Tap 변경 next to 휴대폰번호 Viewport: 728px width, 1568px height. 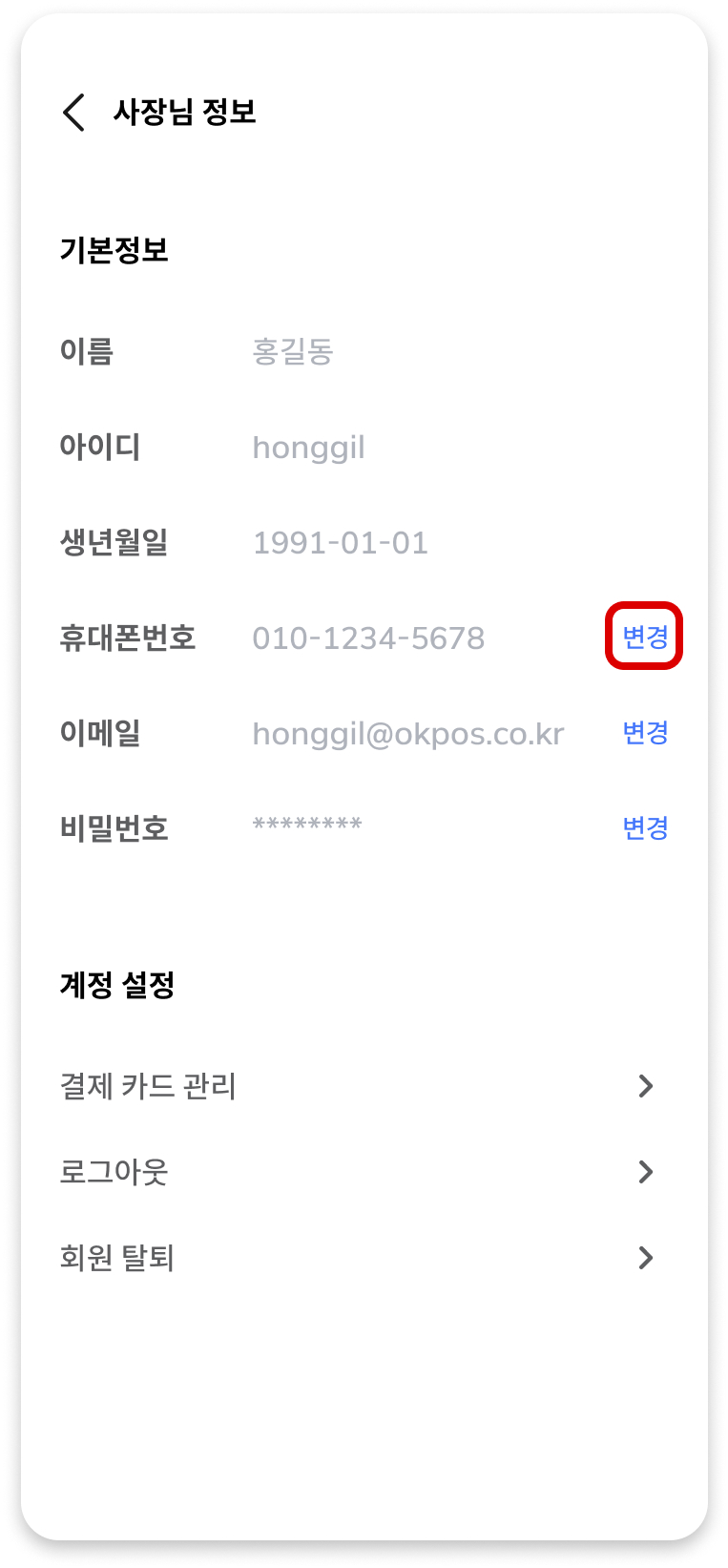coord(645,637)
